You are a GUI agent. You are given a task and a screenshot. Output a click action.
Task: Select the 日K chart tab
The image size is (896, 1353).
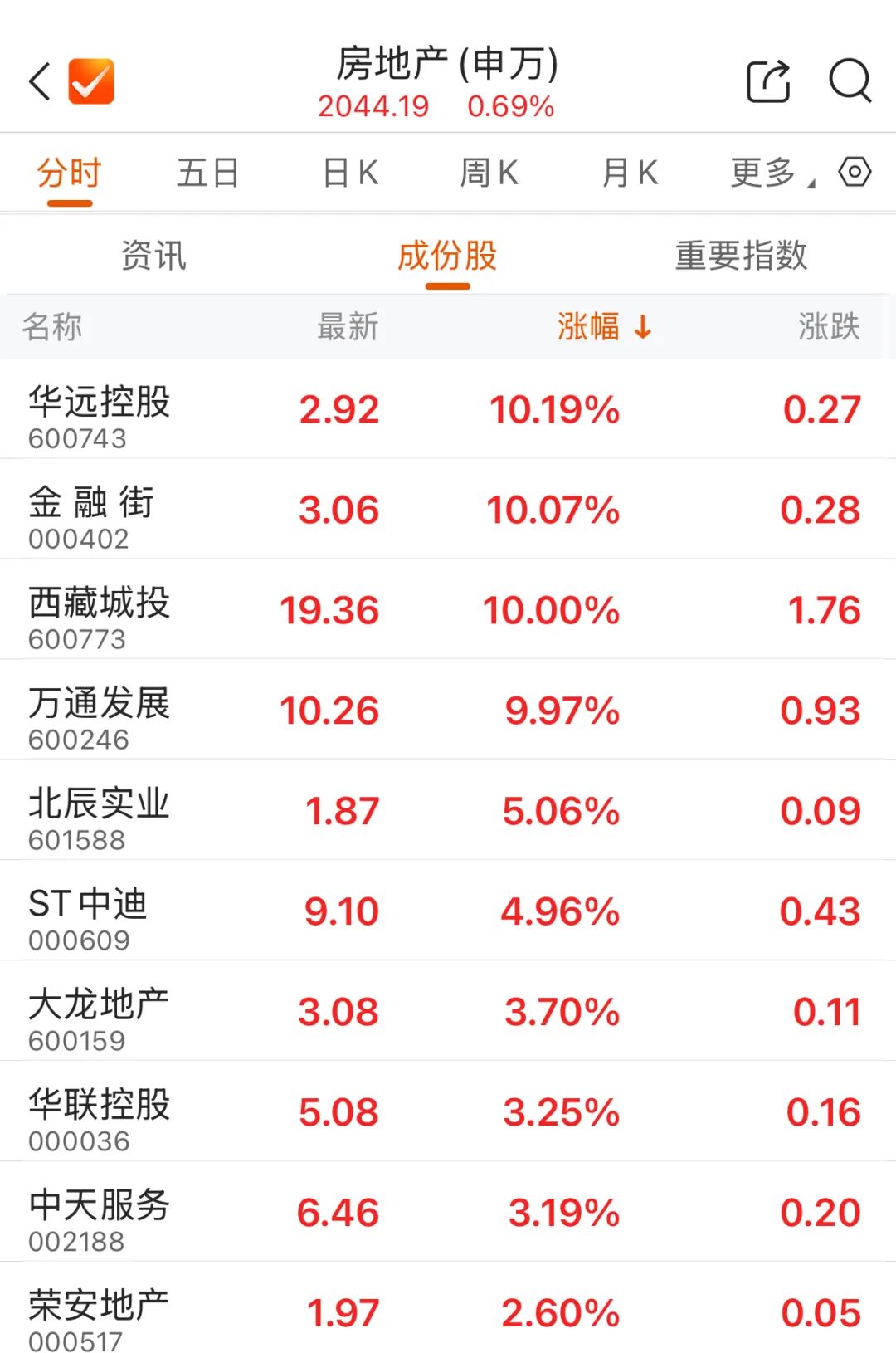(350, 173)
